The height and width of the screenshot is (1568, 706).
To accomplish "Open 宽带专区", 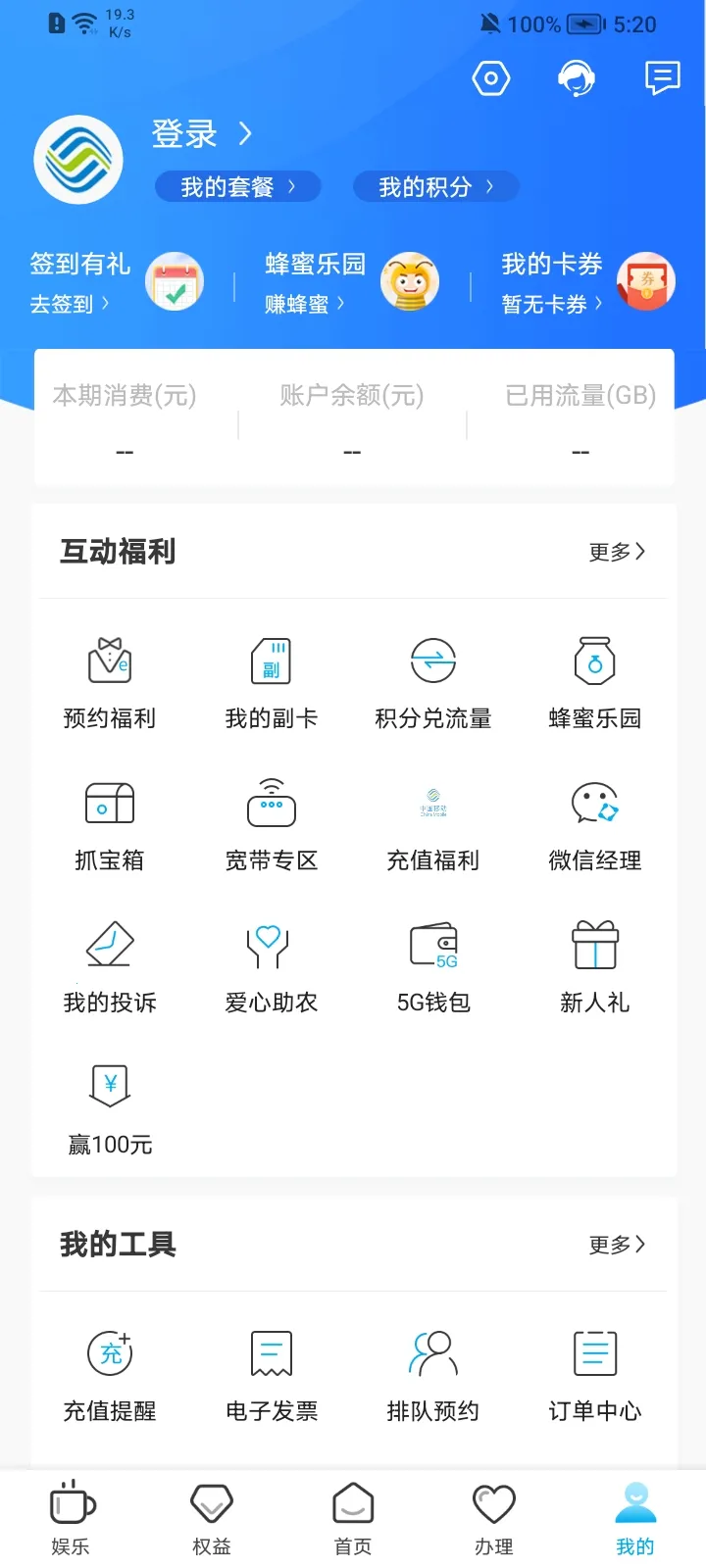I will 272,823.
